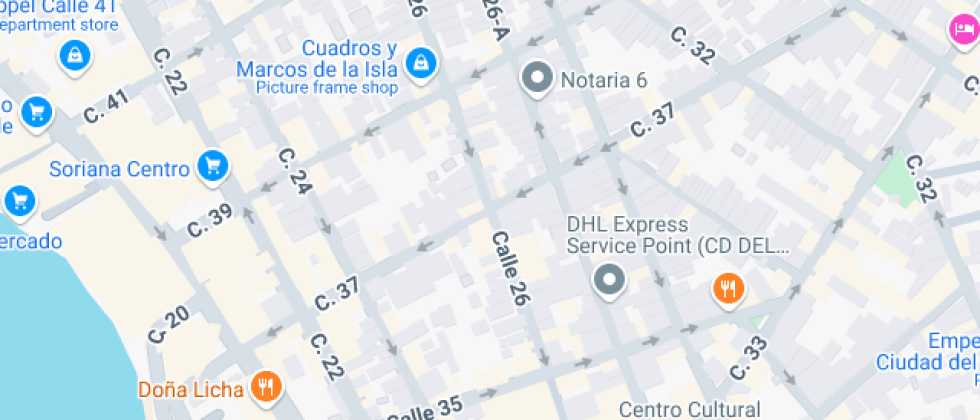Select the Doña Licha restaurant pin

(x=266, y=387)
